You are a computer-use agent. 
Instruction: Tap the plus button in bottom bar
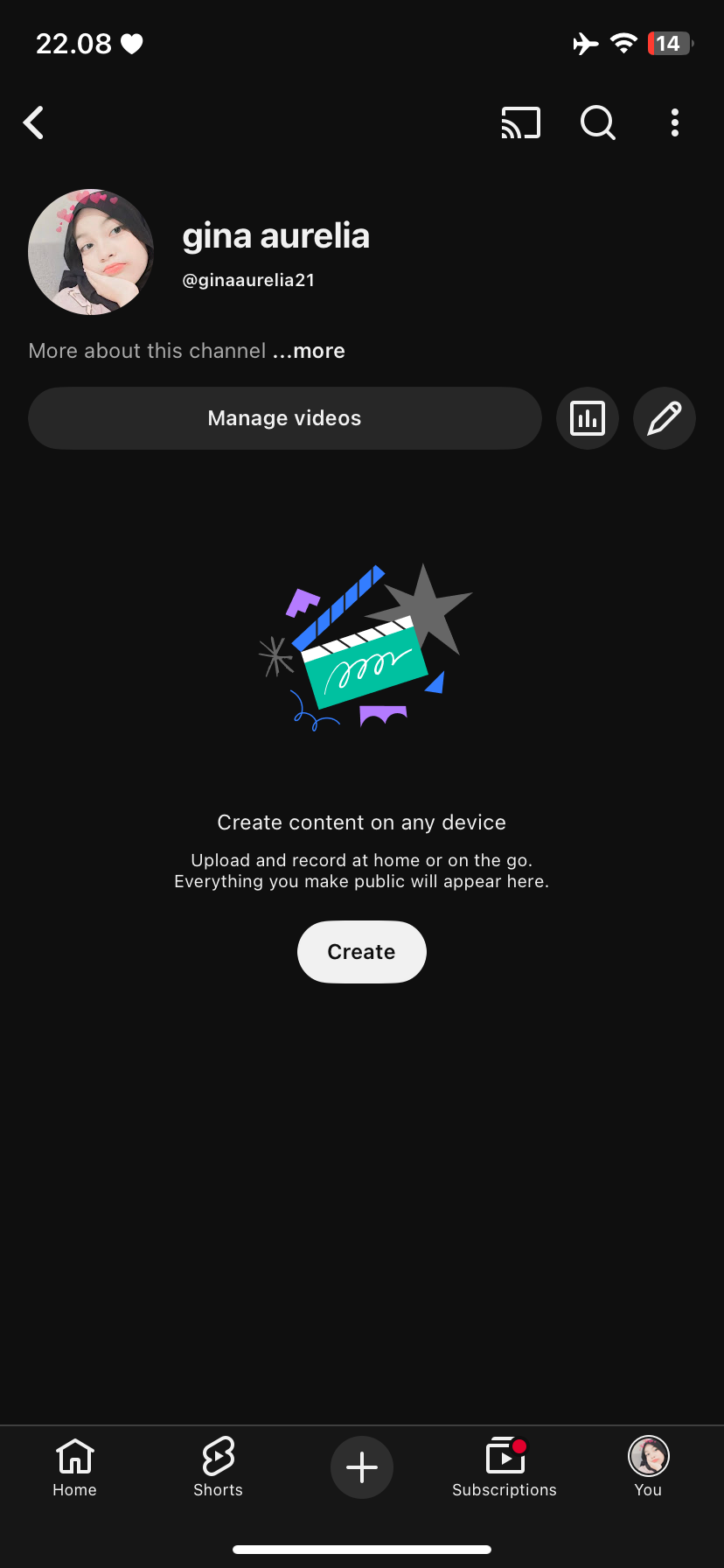click(362, 1467)
